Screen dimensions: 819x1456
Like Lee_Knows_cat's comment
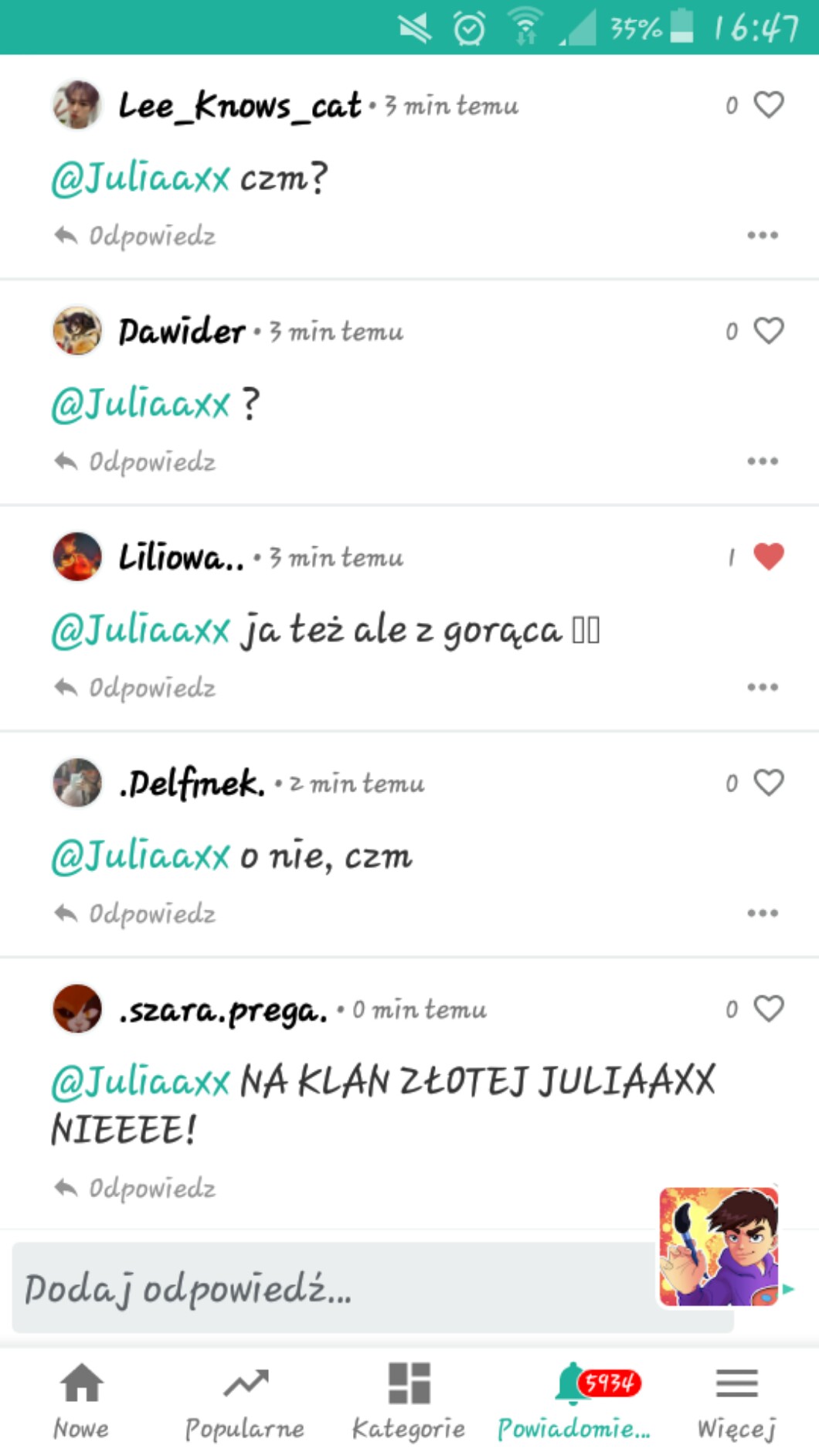(x=768, y=105)
